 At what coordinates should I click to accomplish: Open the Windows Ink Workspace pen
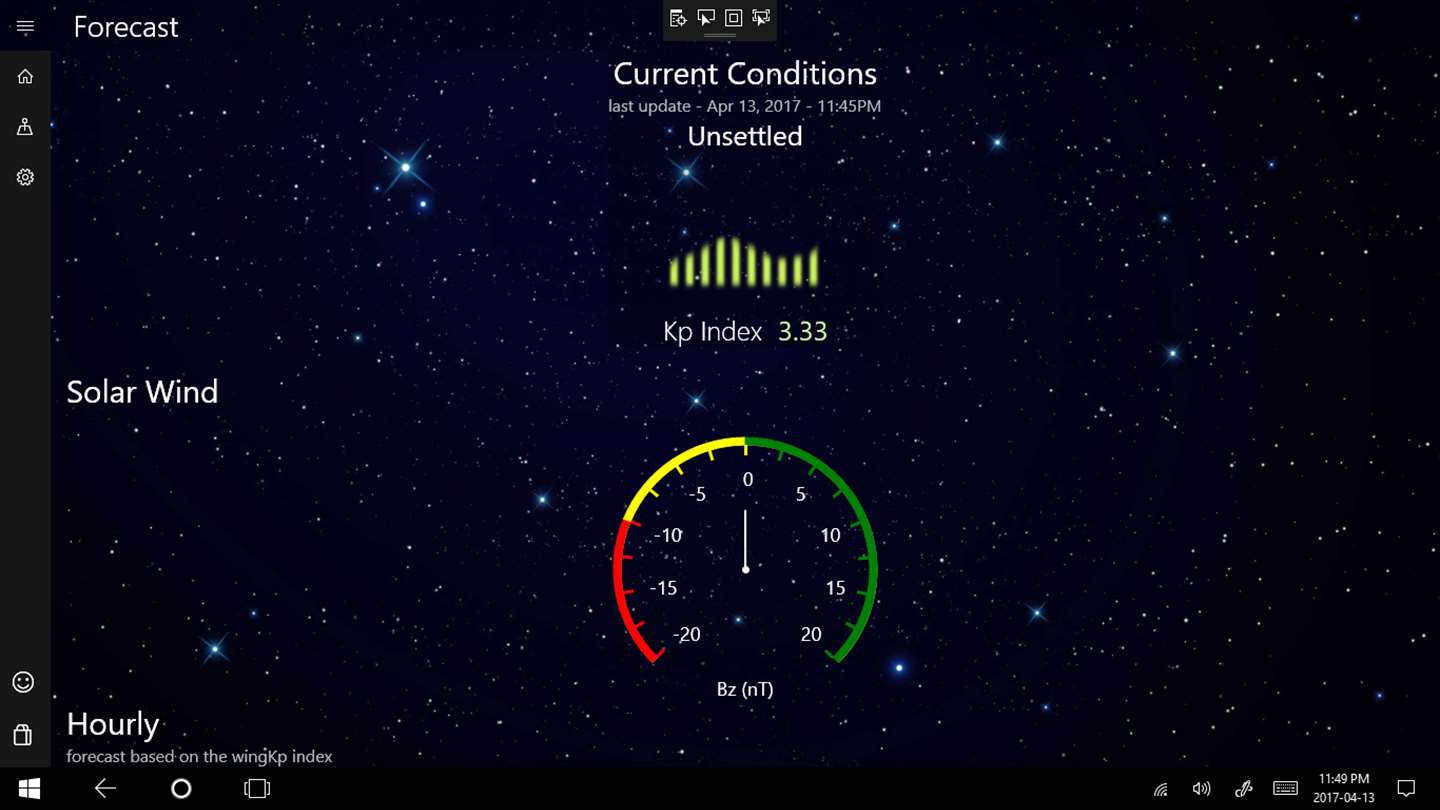[1243, 789]
